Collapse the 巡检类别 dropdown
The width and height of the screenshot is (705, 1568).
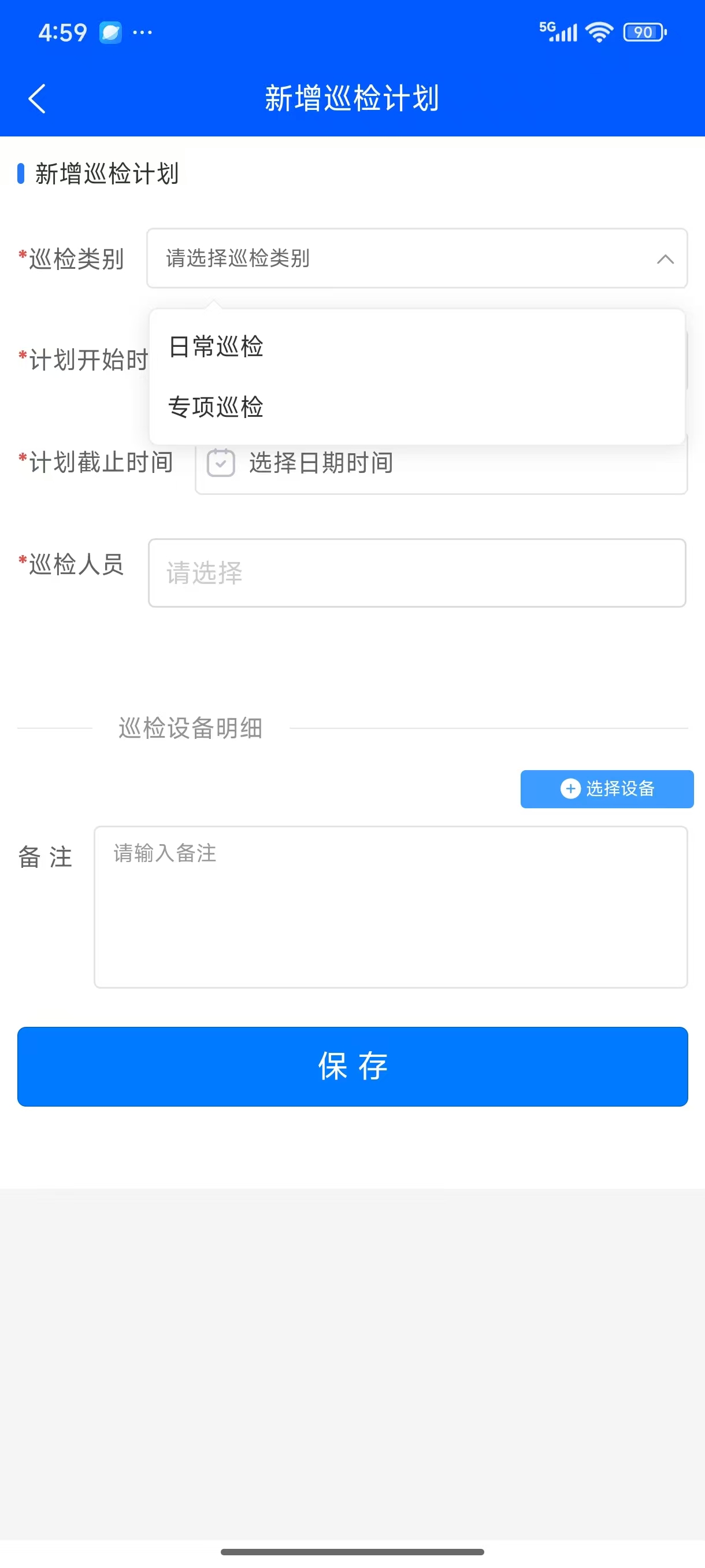pyautogui.click(x=665, y=258)
